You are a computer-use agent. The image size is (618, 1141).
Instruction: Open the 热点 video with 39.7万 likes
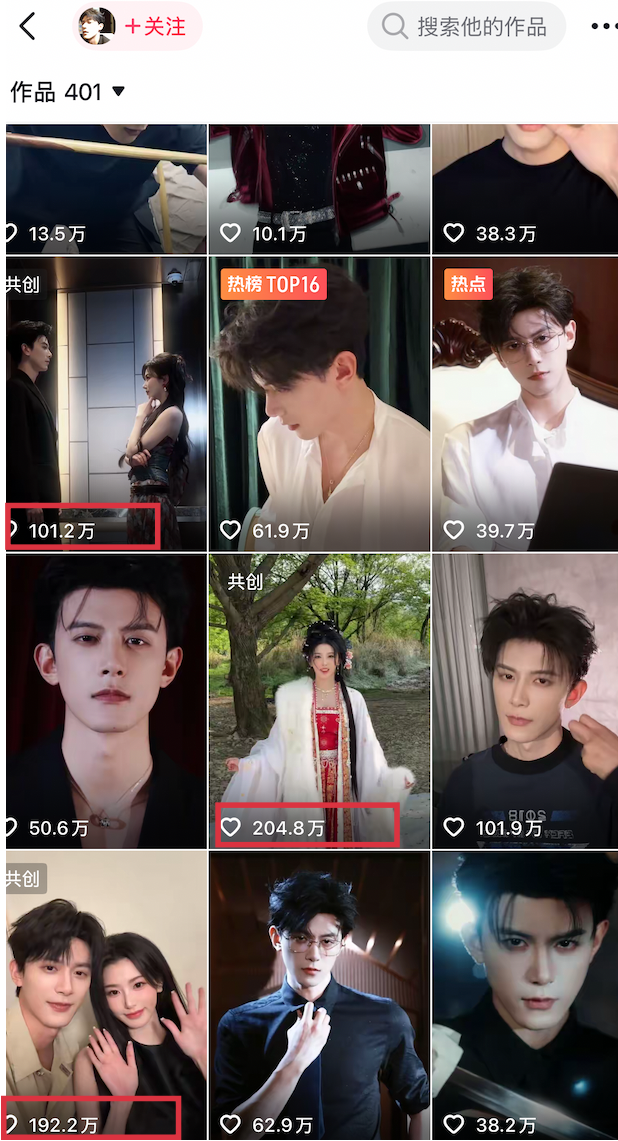tap(525, 403)
